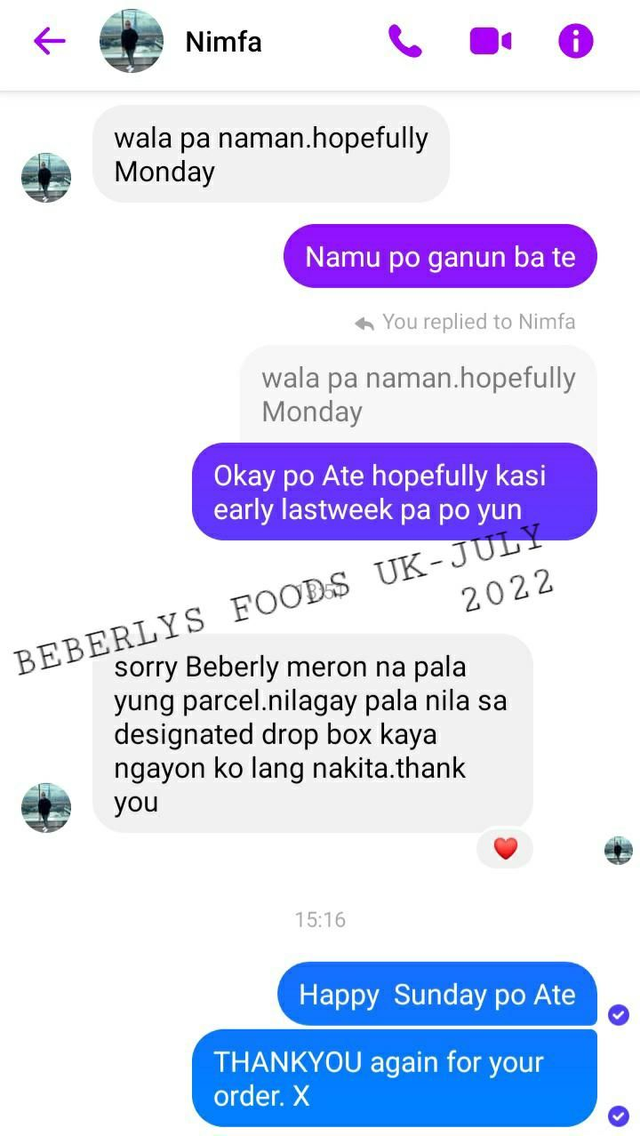Viewport: 640px width, 1136px height.
Task: Jump to the quoted "wala pa naman" reply
Action: tap(418, 394)
